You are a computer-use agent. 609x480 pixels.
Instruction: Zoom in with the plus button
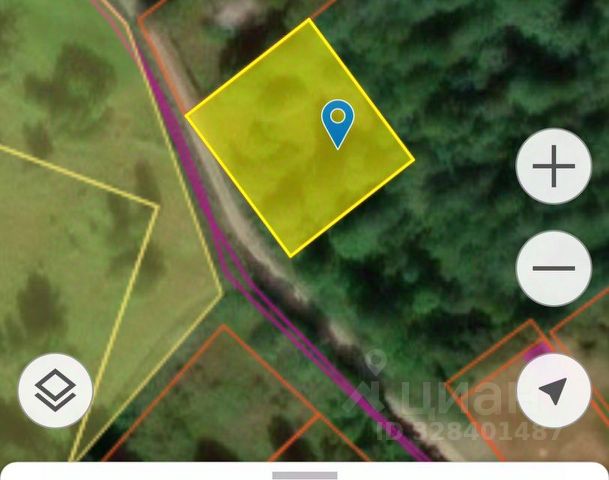tap(553, 168)
